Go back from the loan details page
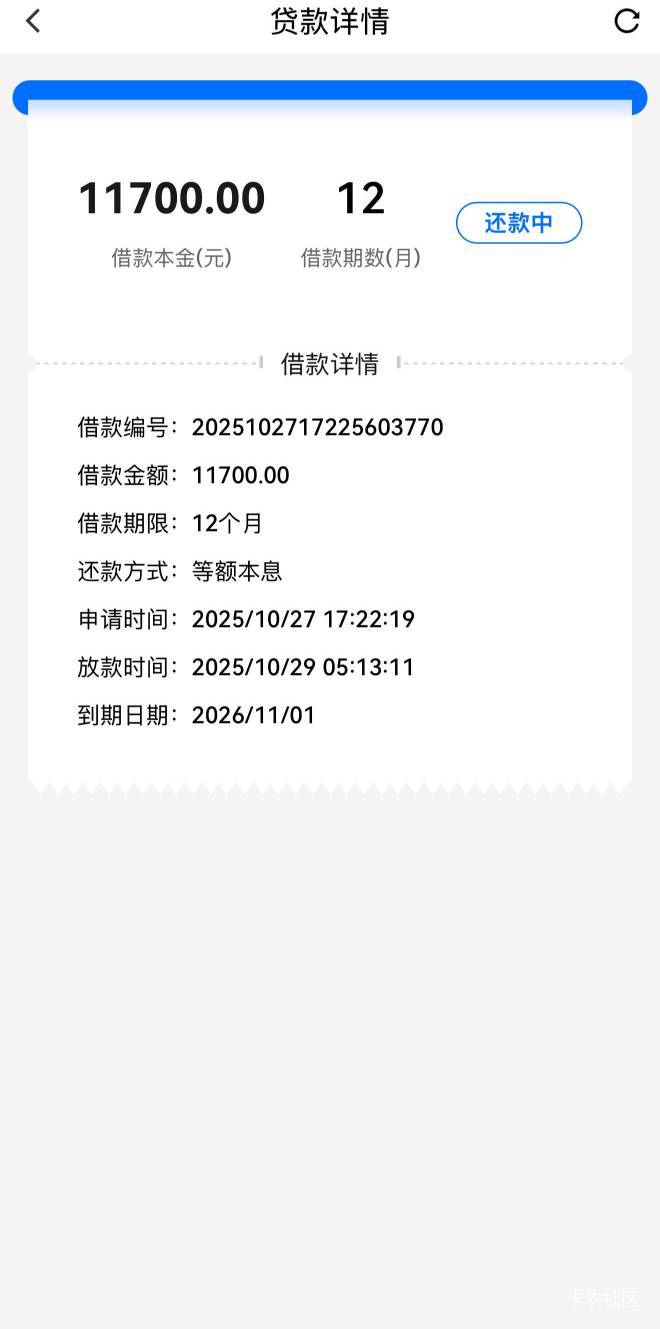Screen dimensions: 660x1329 tap(33, 21)
